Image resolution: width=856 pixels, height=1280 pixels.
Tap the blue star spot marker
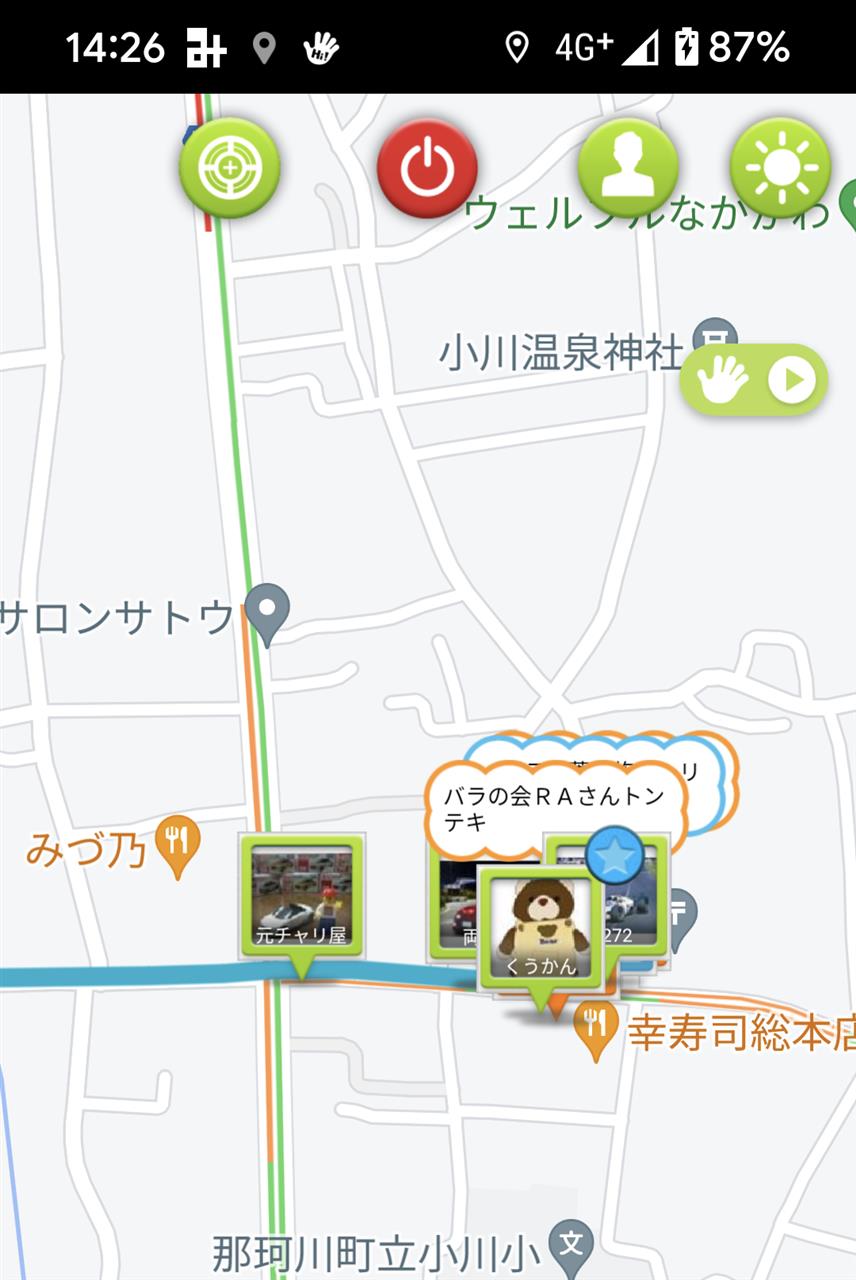click(613, 857)
